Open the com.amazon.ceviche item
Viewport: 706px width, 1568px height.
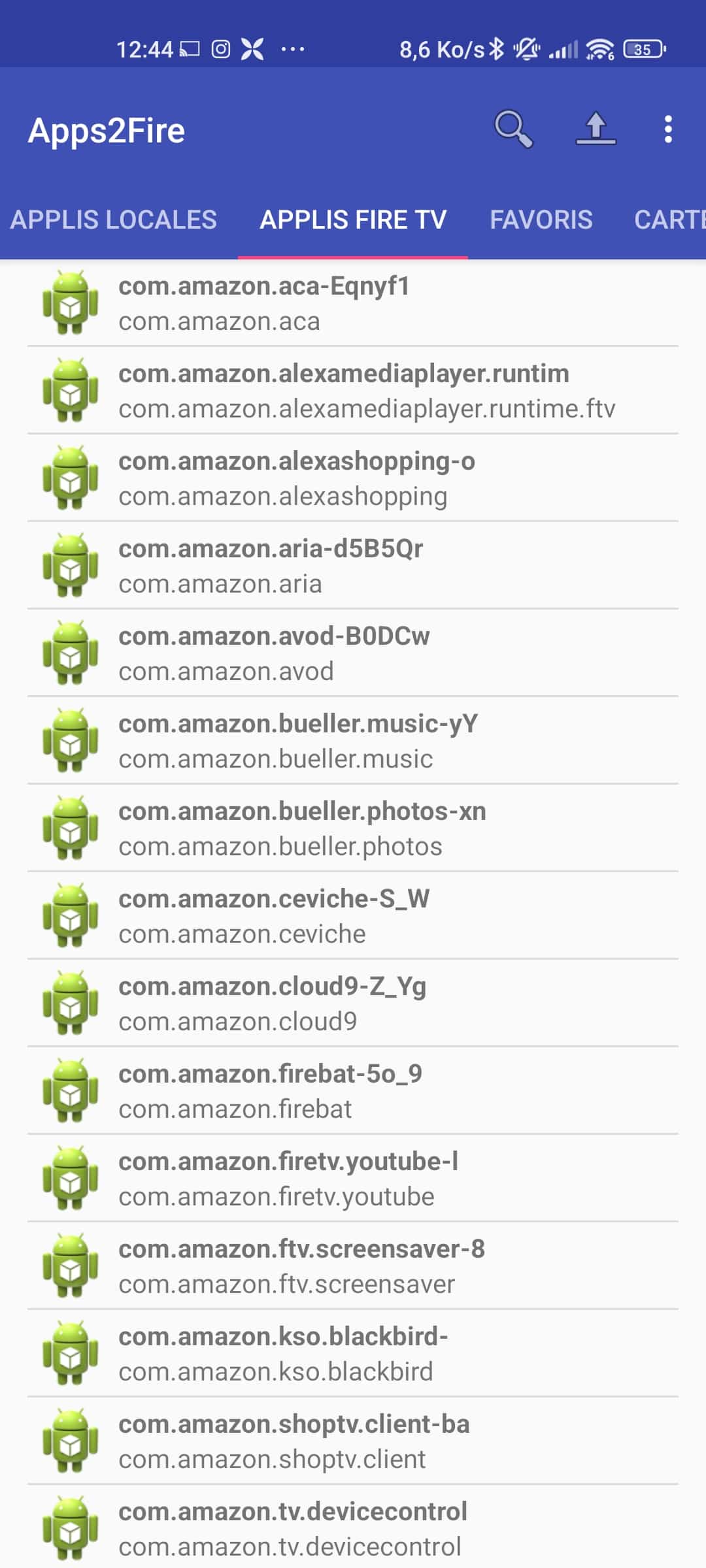[x=353, y=916]
